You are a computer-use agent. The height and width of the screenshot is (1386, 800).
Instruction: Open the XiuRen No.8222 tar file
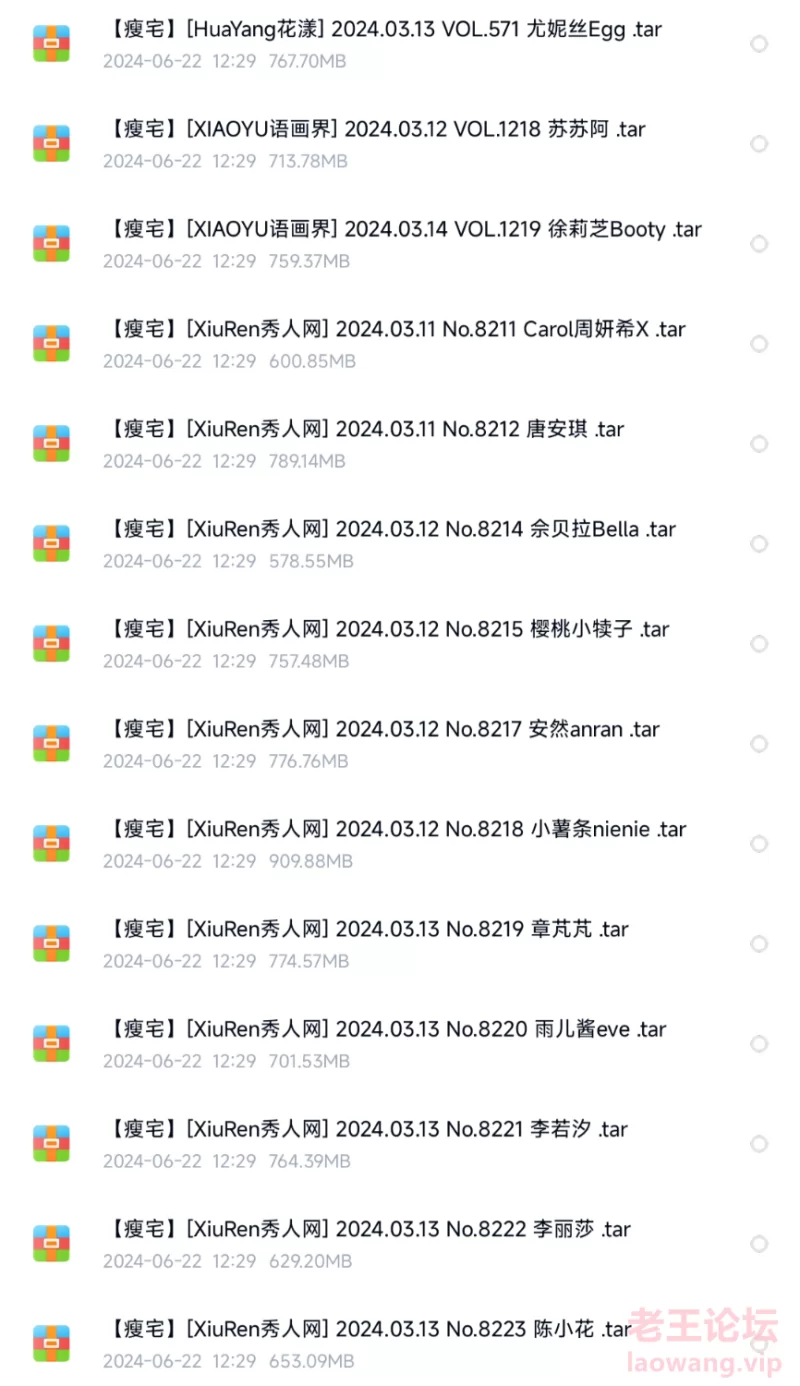click(368, 1230)
